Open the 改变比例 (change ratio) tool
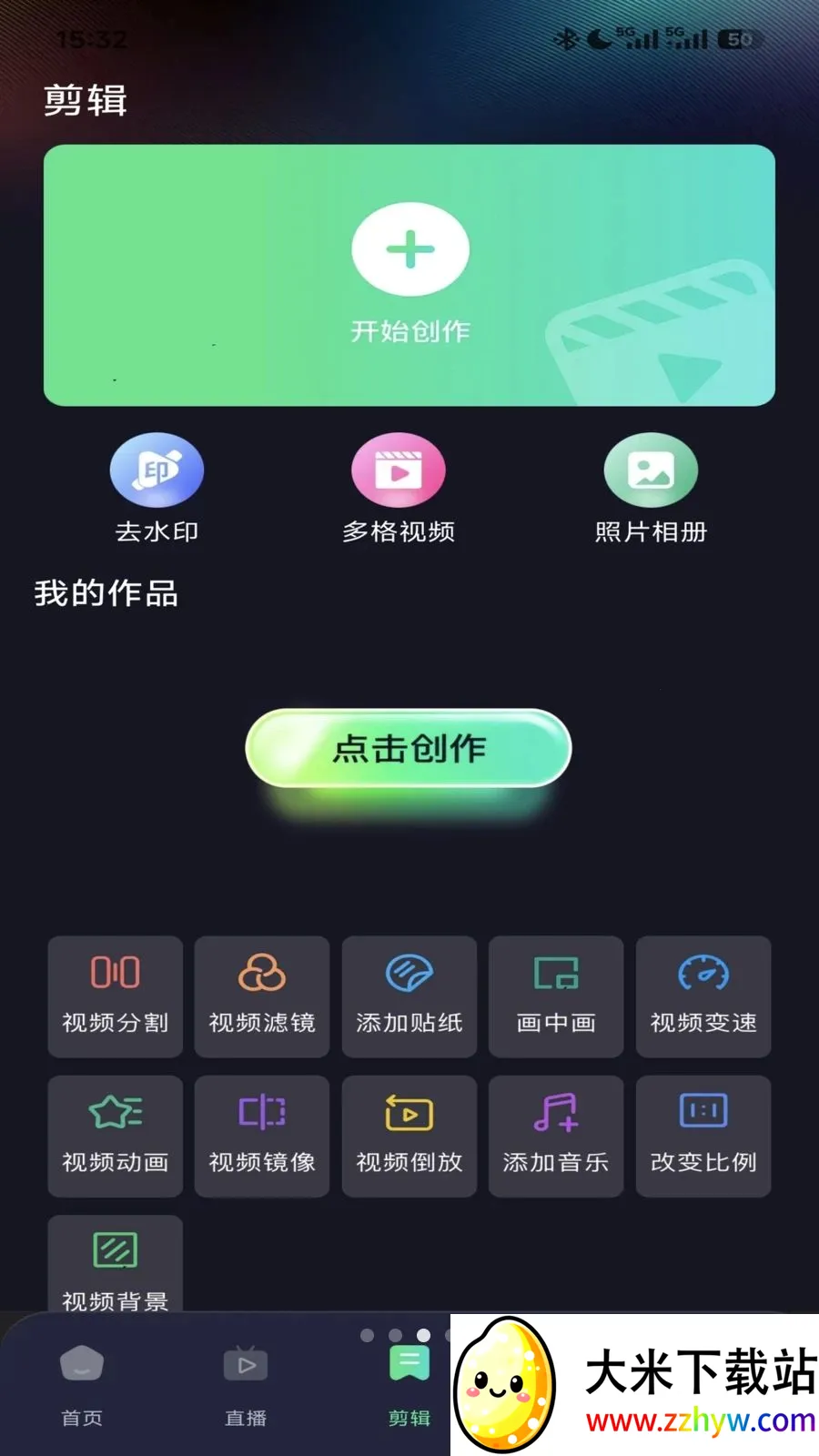Image resolution: width=819 pixels, height=1456 pixels. tap(703, 1136)
